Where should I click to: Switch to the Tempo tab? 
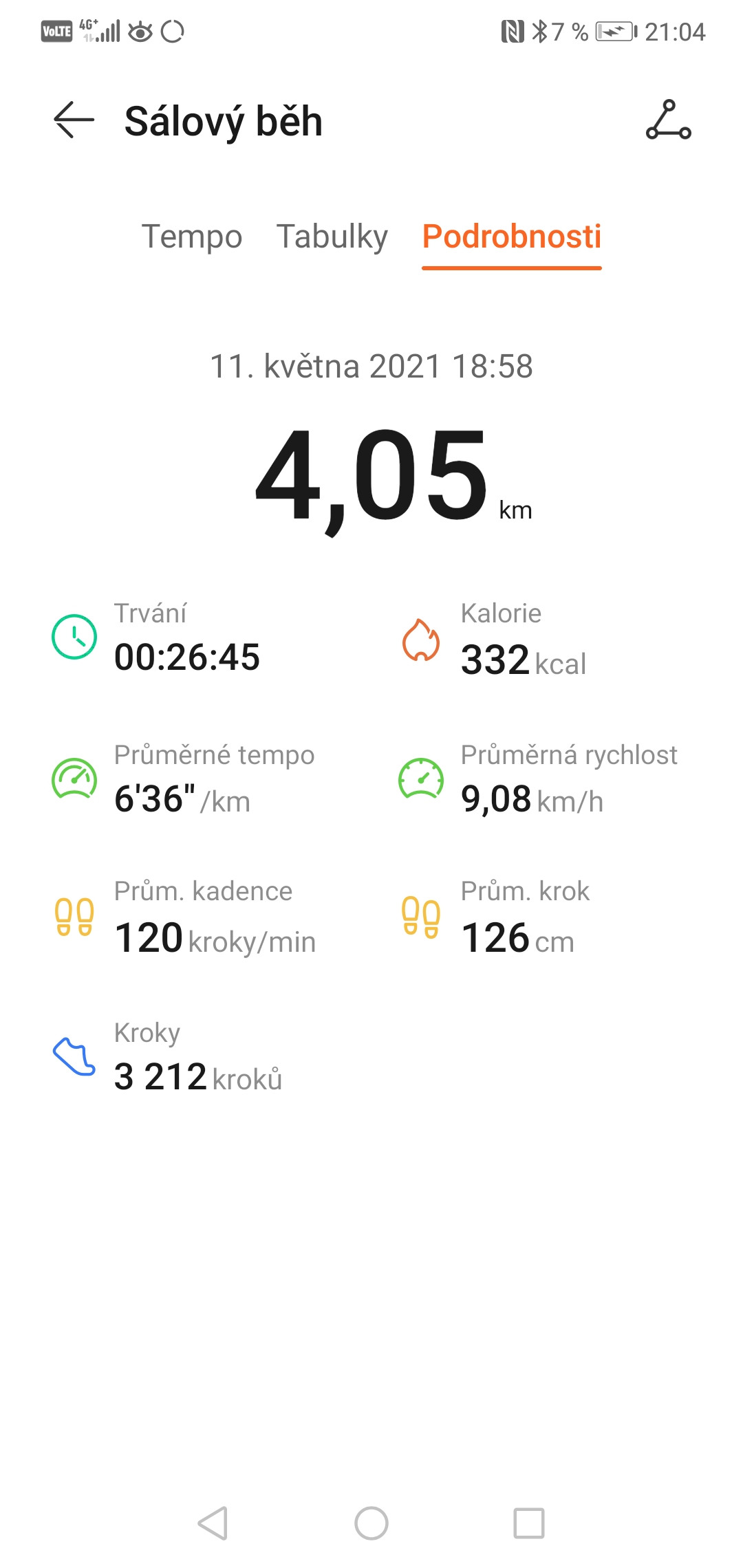[192, 237]
